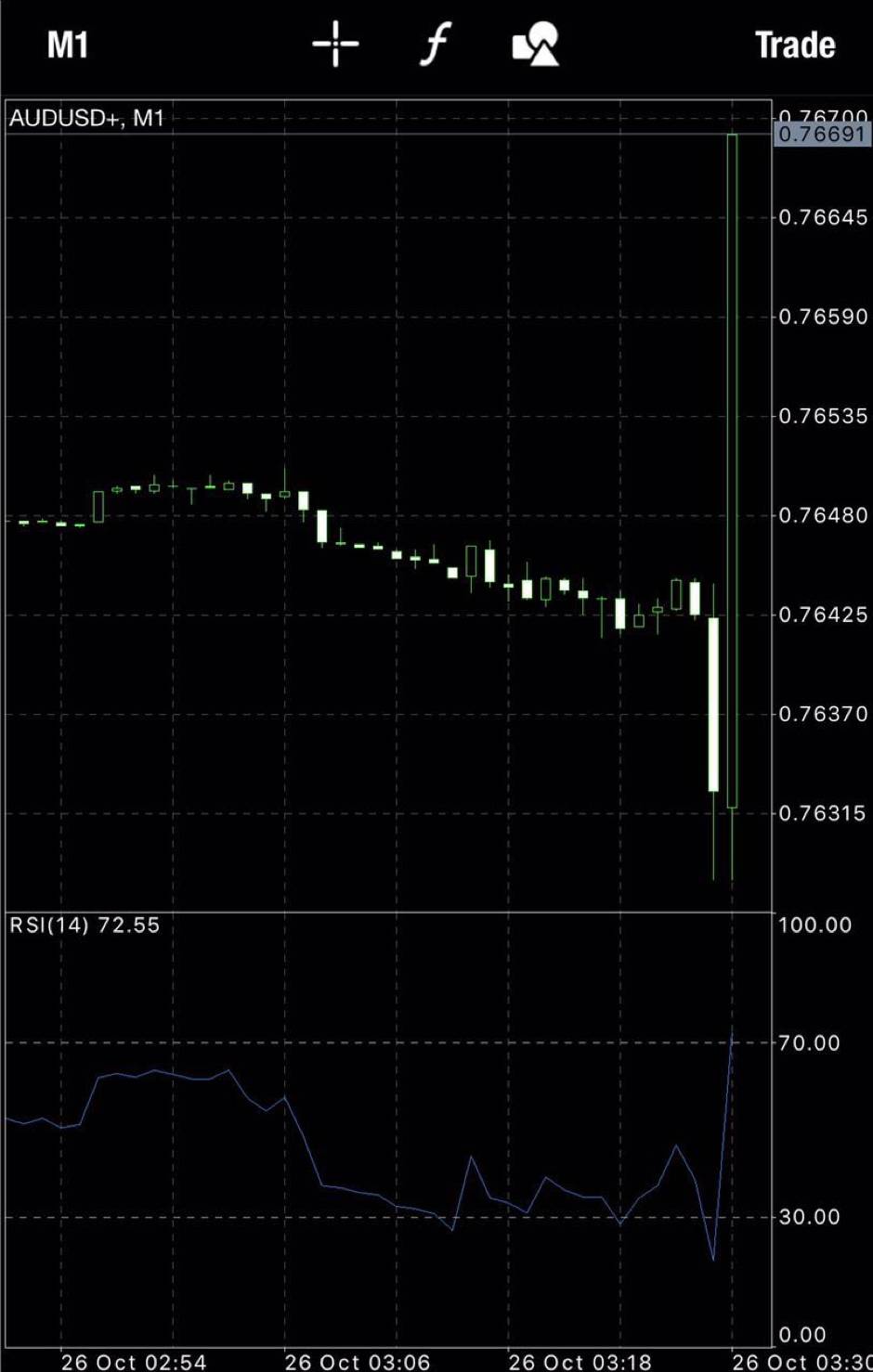Open a new Trade order
The width and height of the screenshot is (873, 1372).
tap(794, 45)
